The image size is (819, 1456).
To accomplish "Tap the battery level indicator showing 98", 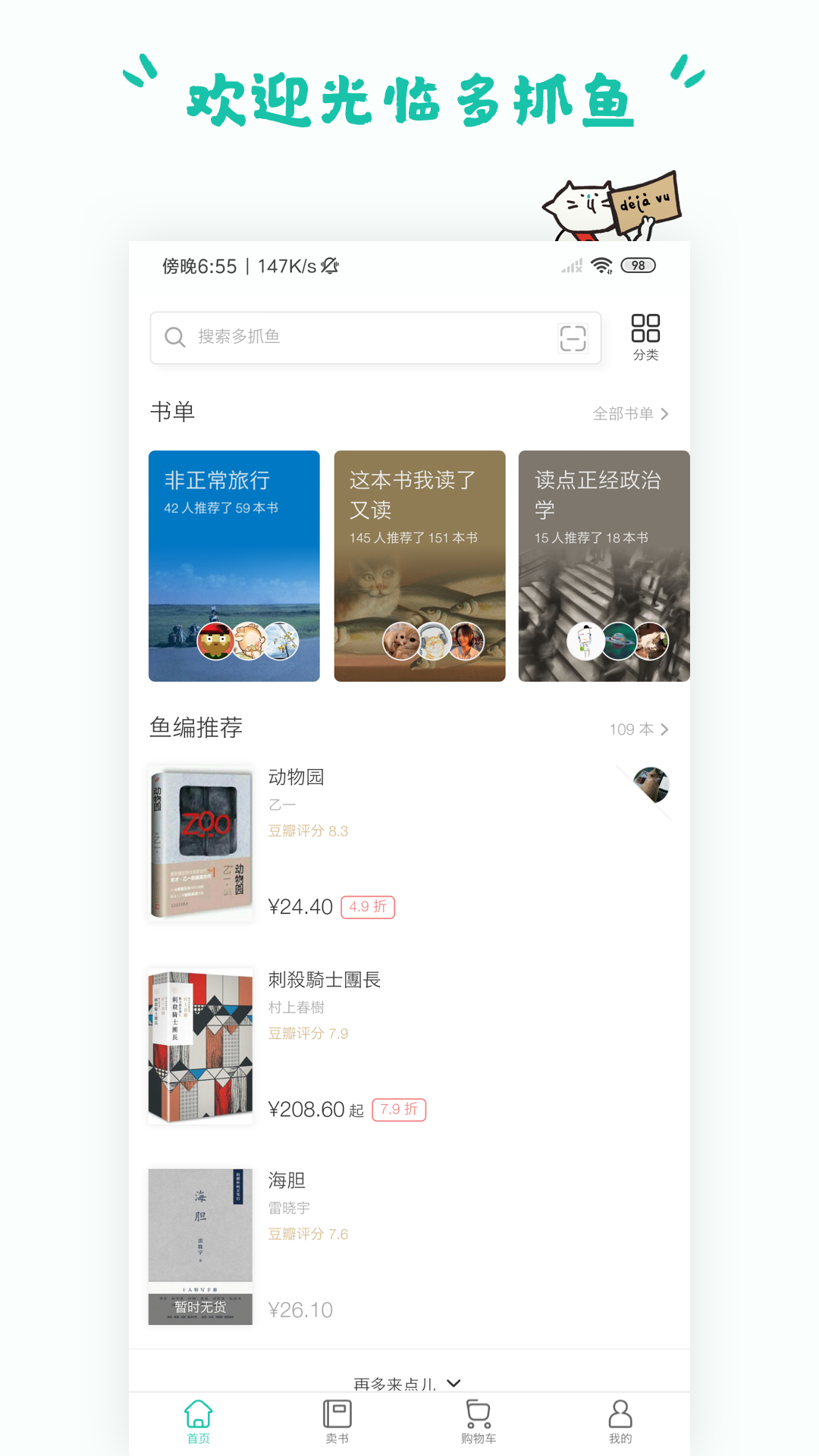I will (637, 265).
